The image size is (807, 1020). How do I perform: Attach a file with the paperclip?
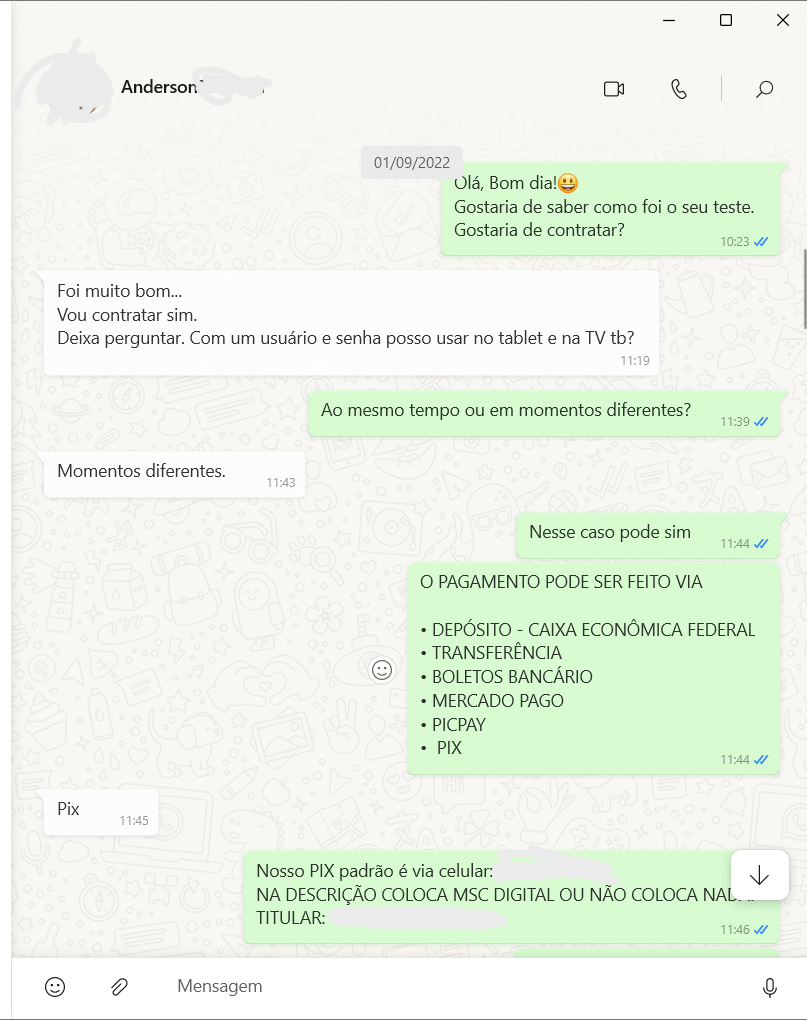119,987
